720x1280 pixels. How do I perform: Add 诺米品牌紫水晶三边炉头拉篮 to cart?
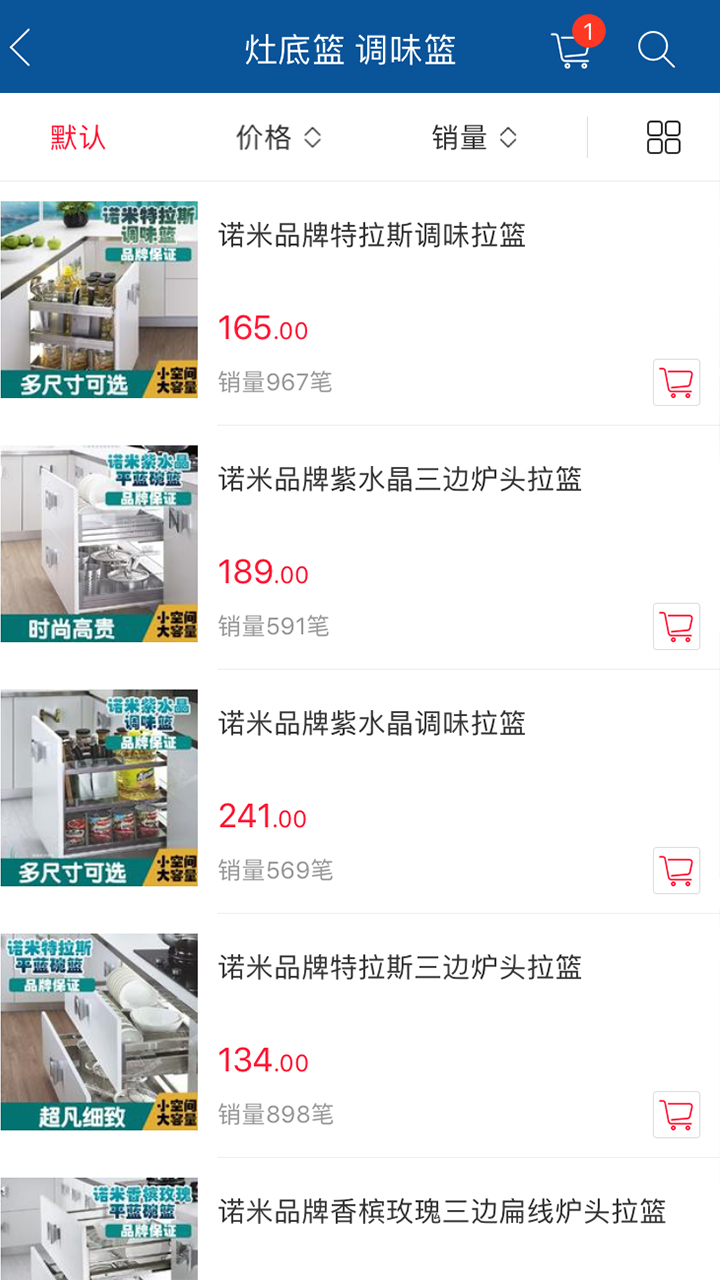tap(676, 626)
